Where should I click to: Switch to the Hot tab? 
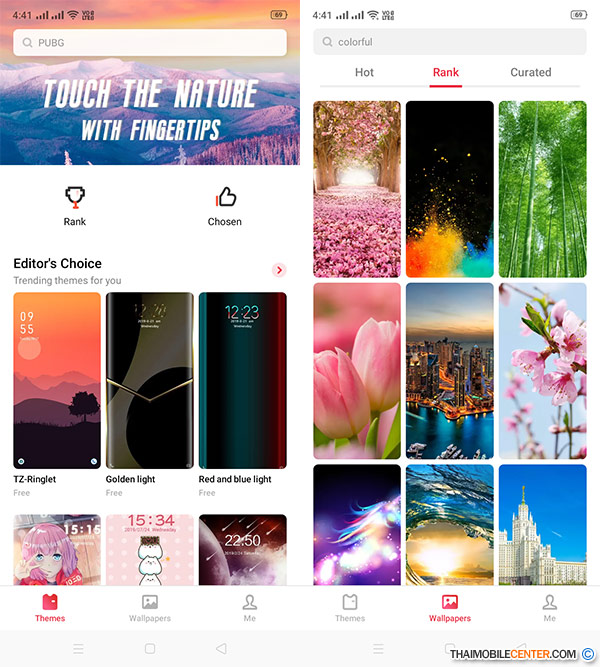(x=365, y=72)
